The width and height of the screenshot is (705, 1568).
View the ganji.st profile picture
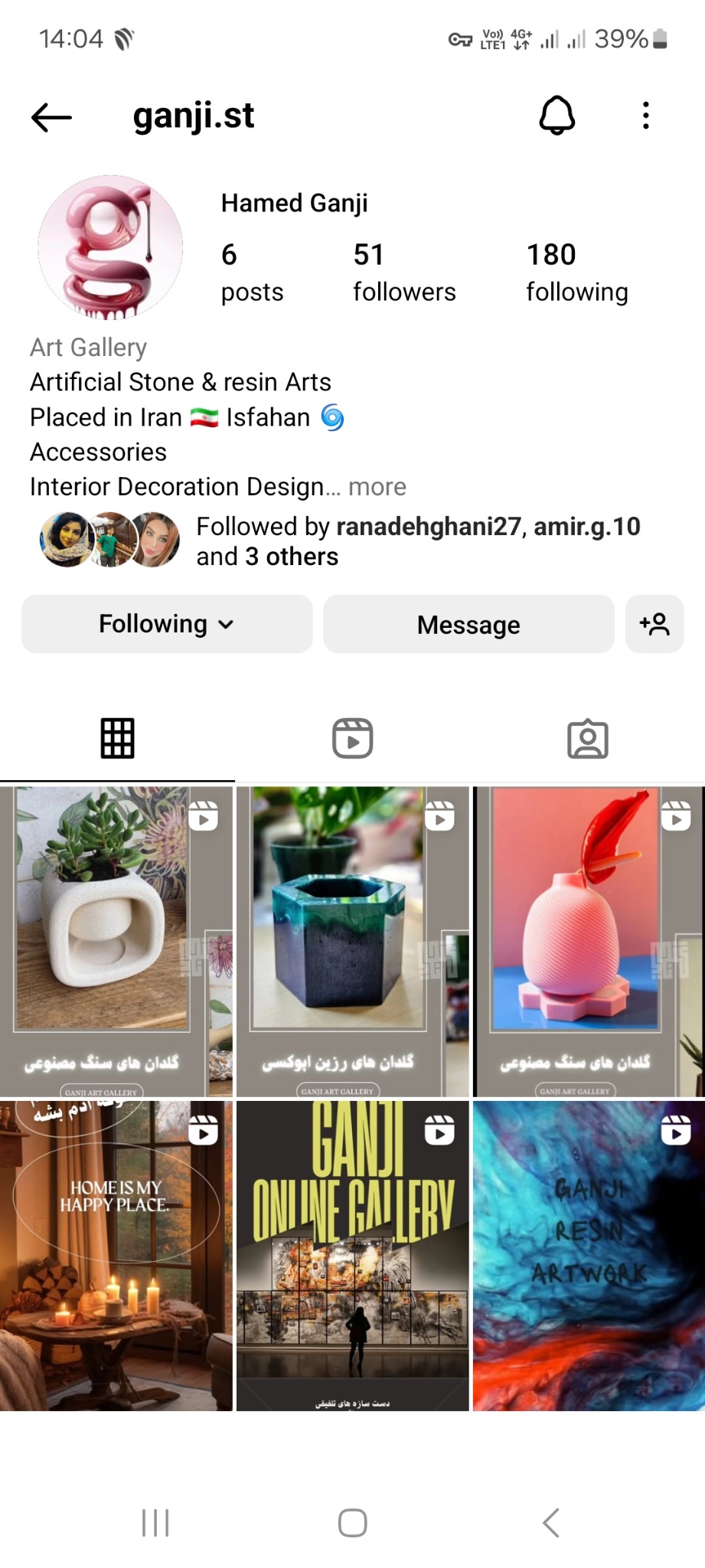[x=110, y=247]
